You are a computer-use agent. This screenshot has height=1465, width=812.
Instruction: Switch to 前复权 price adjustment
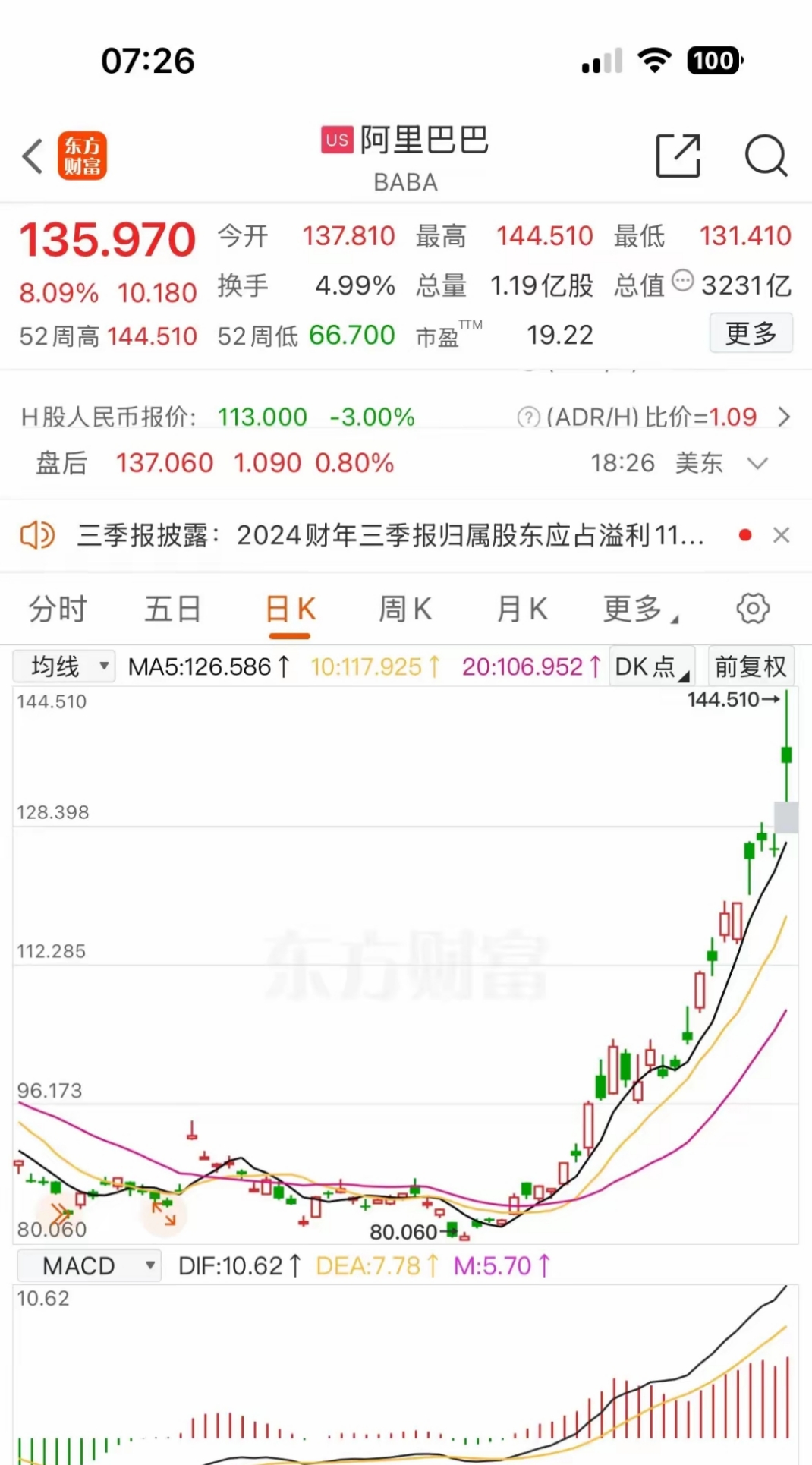click(751, 666)
